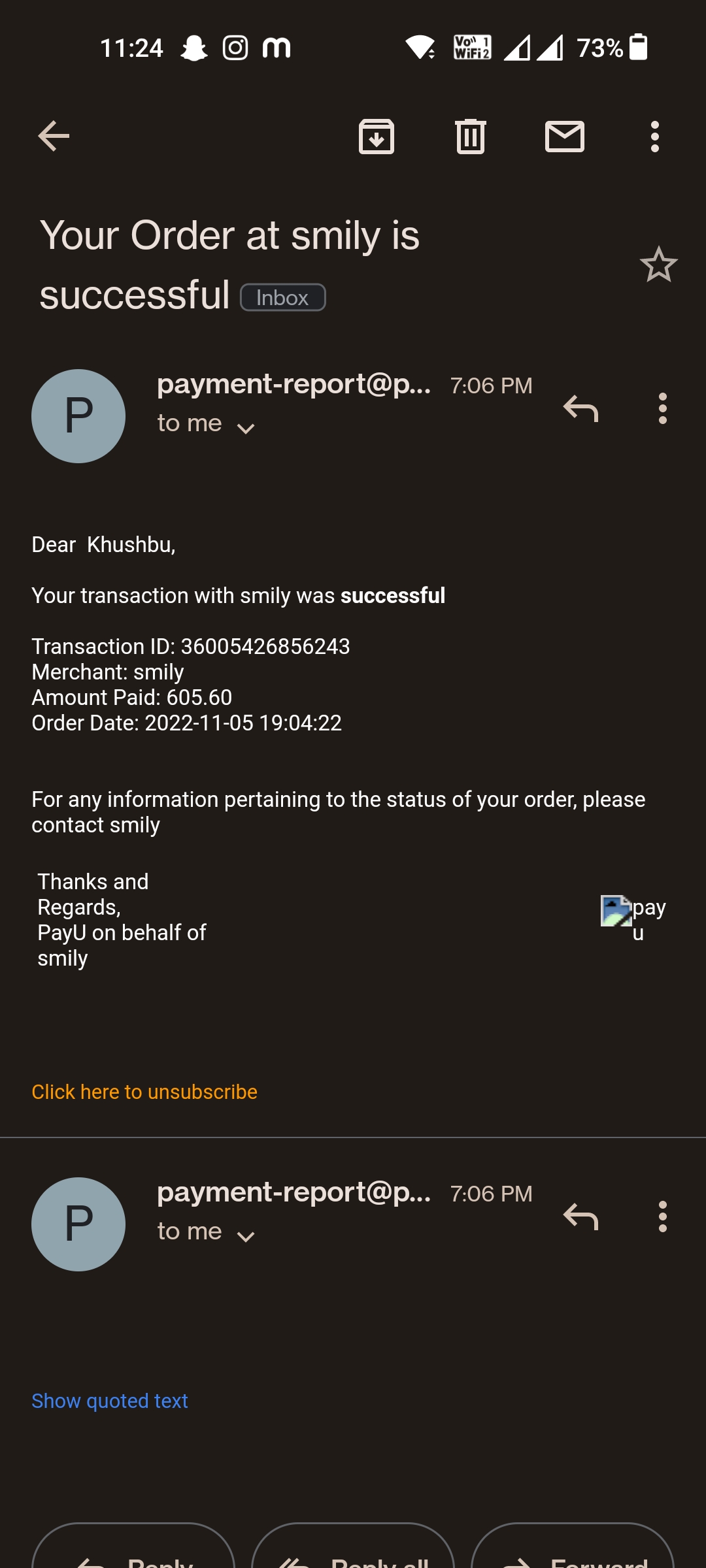Archive this email conversation
Viewport: 706px width, 1568px height.
point(377,137)
